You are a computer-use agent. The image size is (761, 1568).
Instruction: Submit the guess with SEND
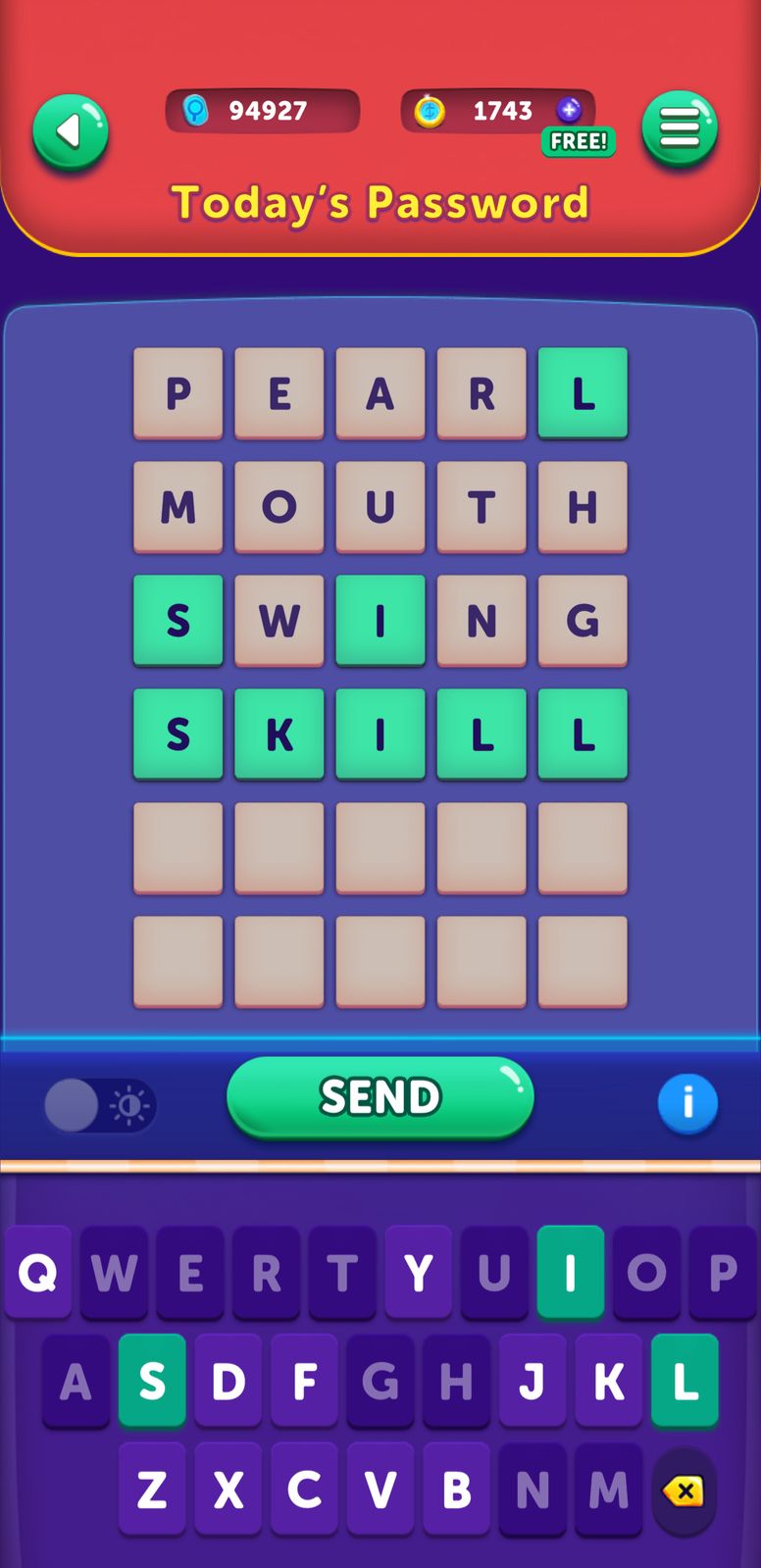point(380,1097)
